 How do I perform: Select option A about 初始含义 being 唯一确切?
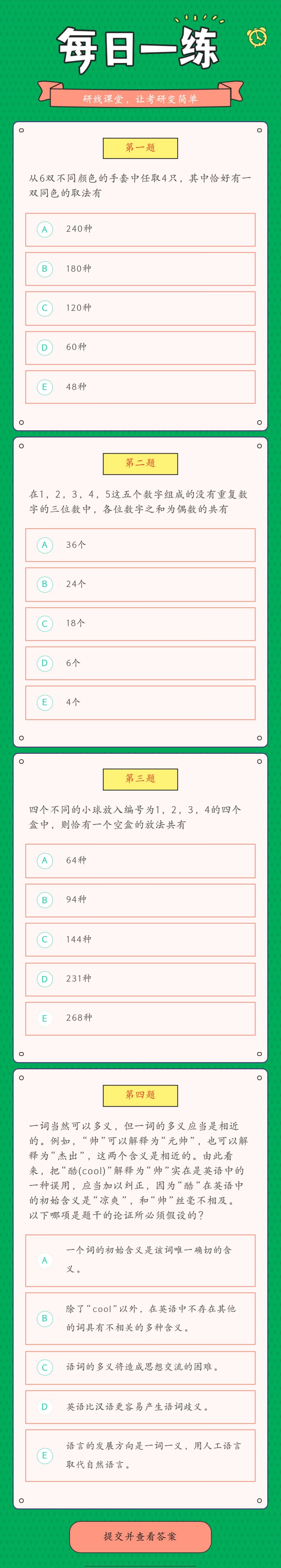[x=140, y=1260]
